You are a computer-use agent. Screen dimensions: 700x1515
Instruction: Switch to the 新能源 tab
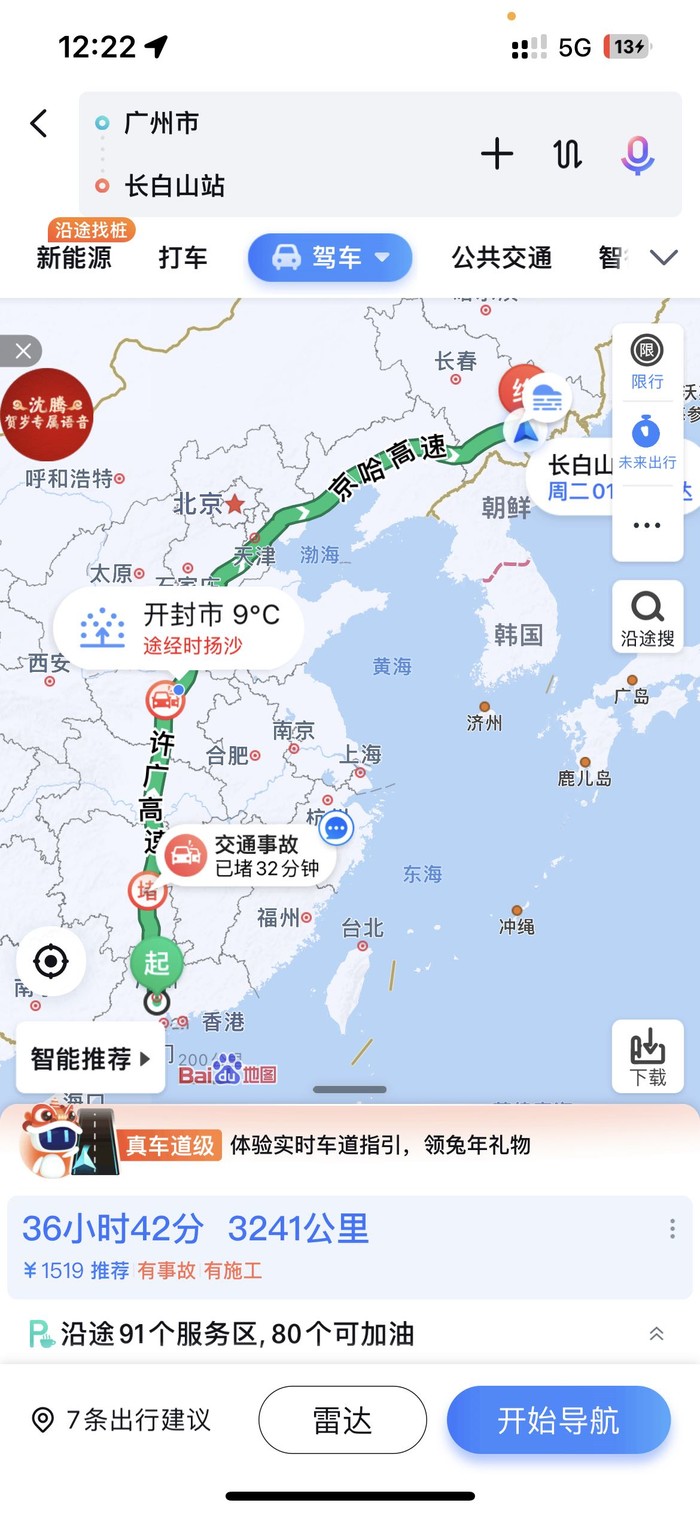click(x=74, y=257)
